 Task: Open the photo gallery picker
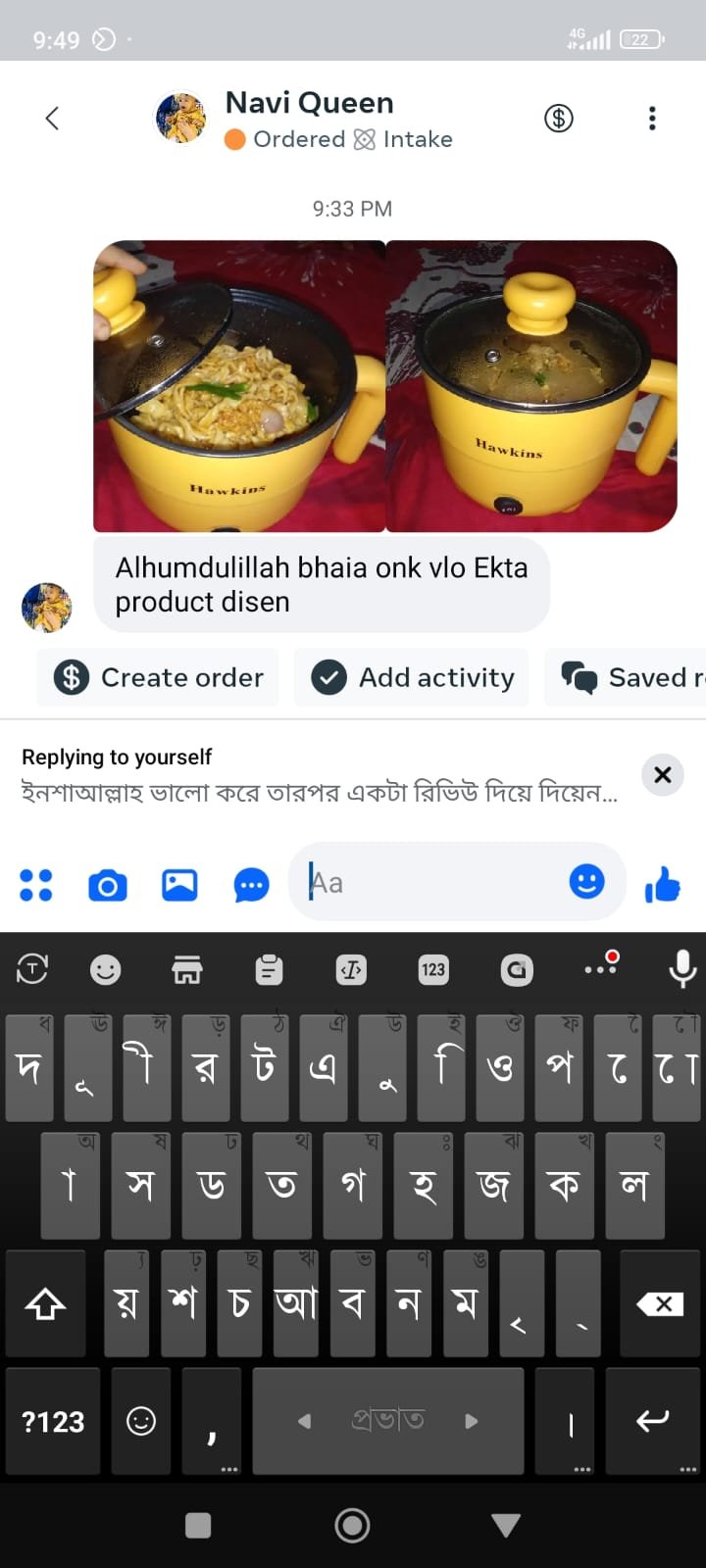(179, 885)
